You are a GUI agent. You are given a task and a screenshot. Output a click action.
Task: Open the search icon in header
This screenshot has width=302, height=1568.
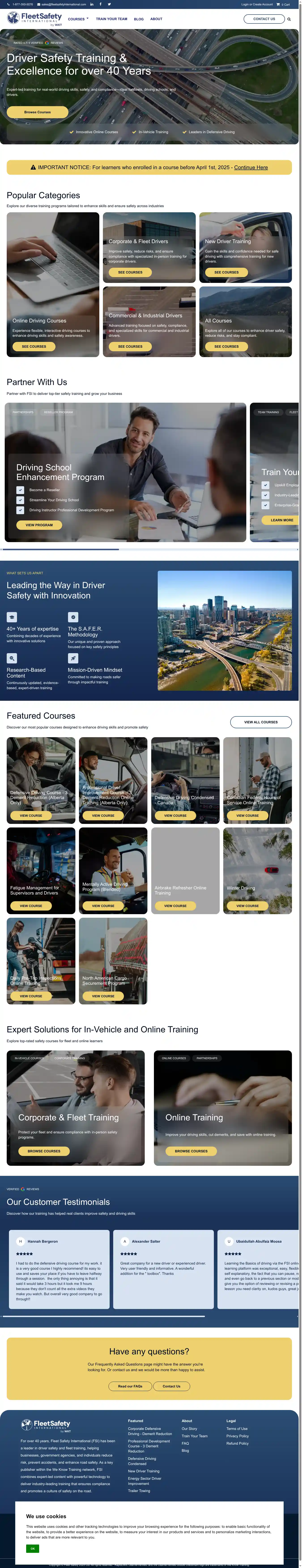click(x=289, y=19)
